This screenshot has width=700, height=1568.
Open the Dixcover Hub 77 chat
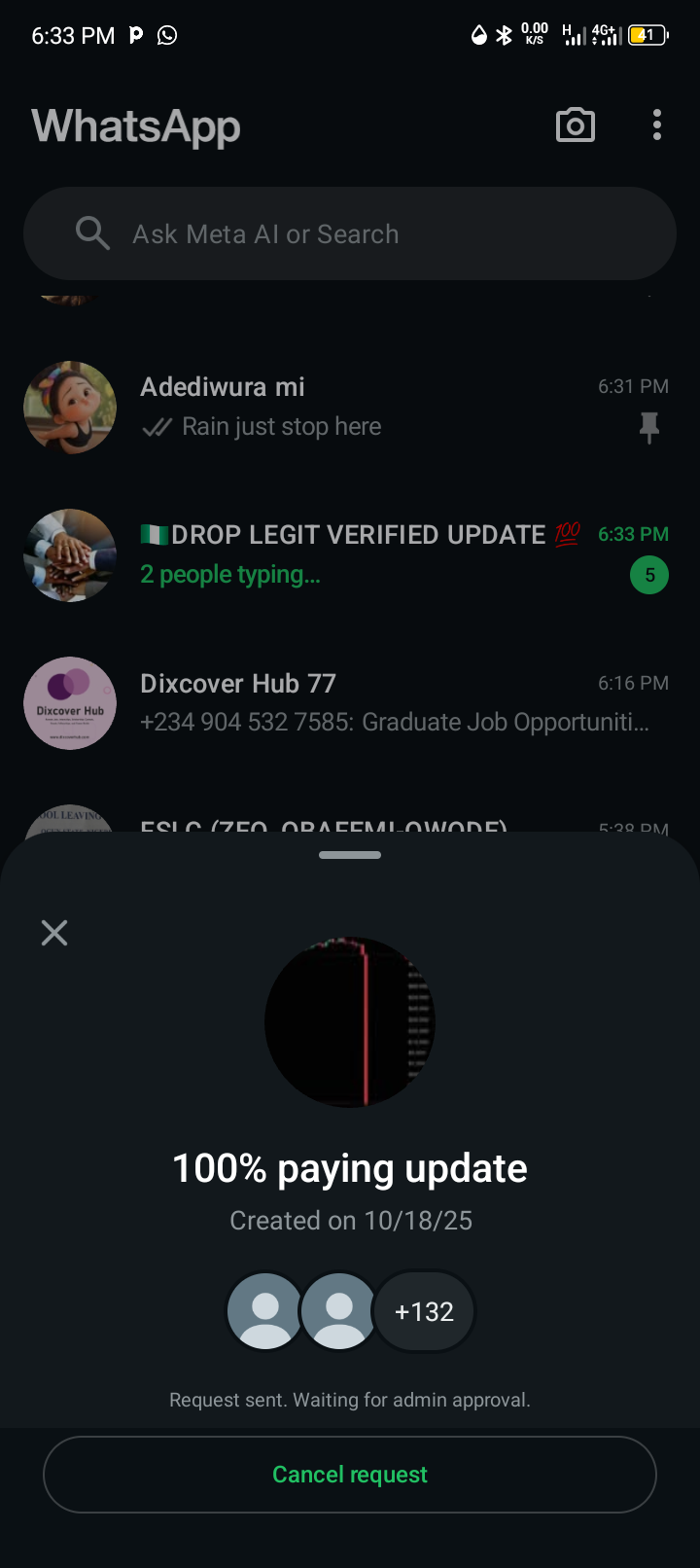tap(350, 702)
